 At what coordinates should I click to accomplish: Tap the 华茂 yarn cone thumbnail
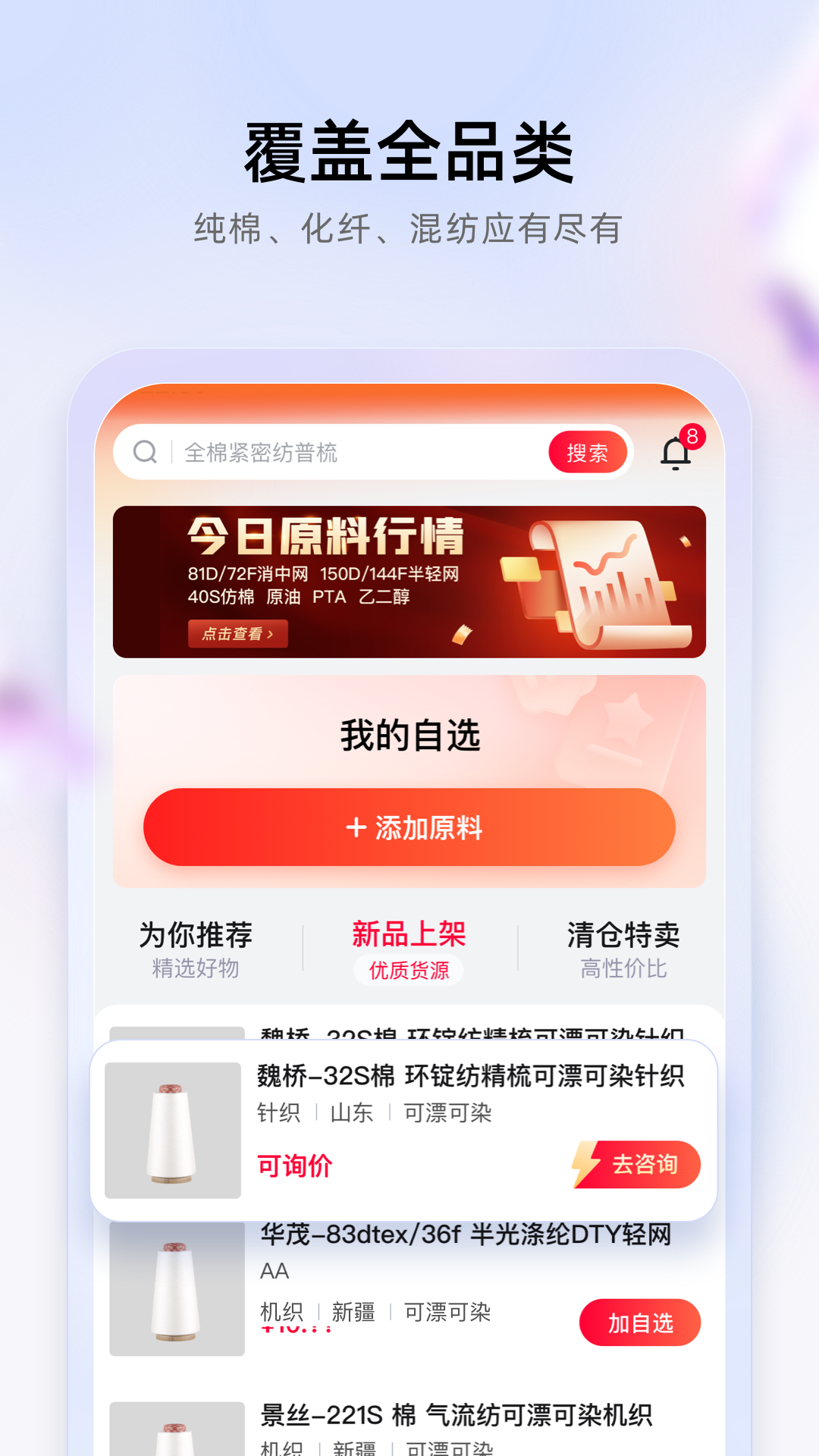(x=177, y=1289)
